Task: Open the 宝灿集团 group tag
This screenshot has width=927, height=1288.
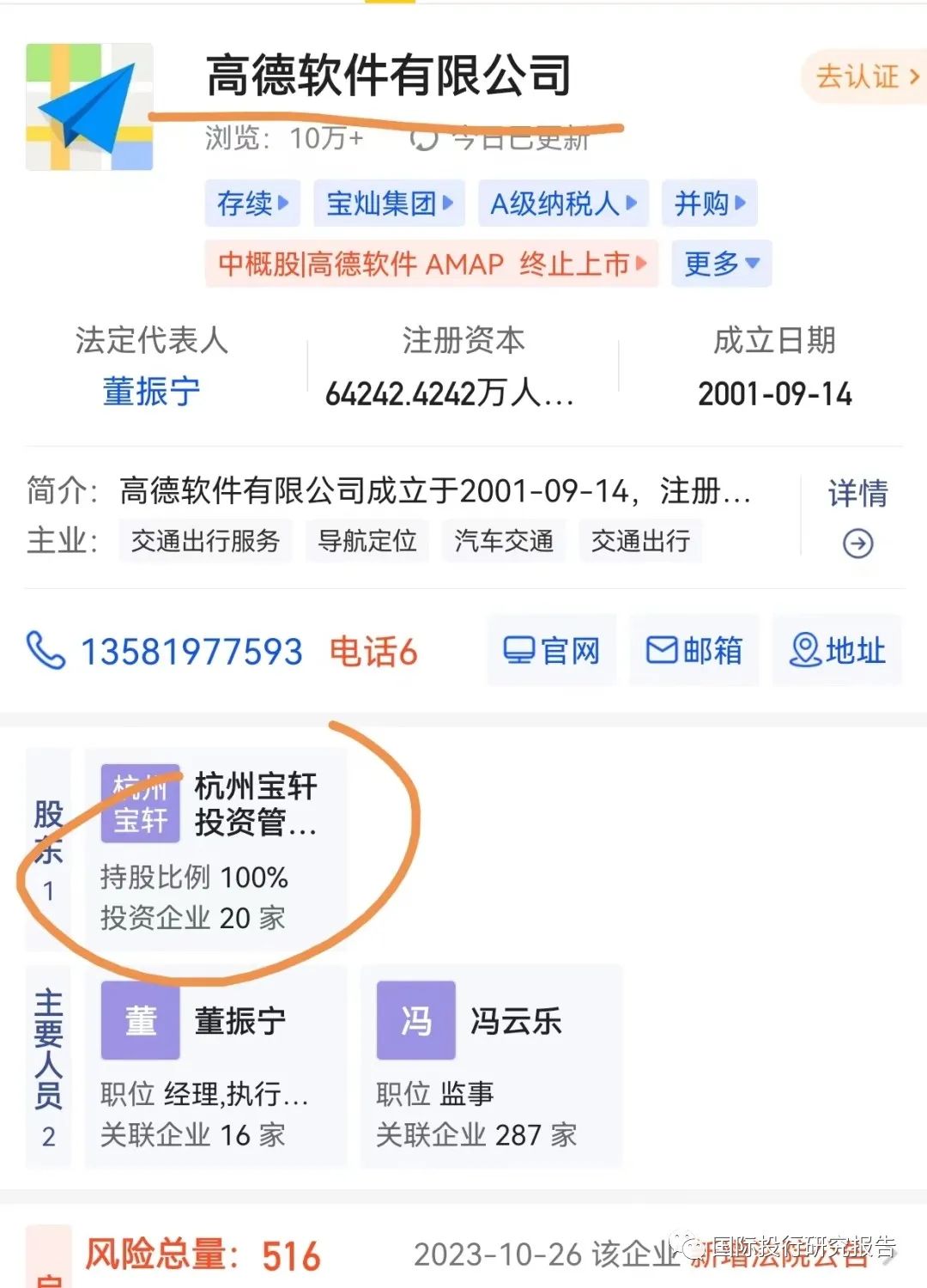Action: [389, 204]
